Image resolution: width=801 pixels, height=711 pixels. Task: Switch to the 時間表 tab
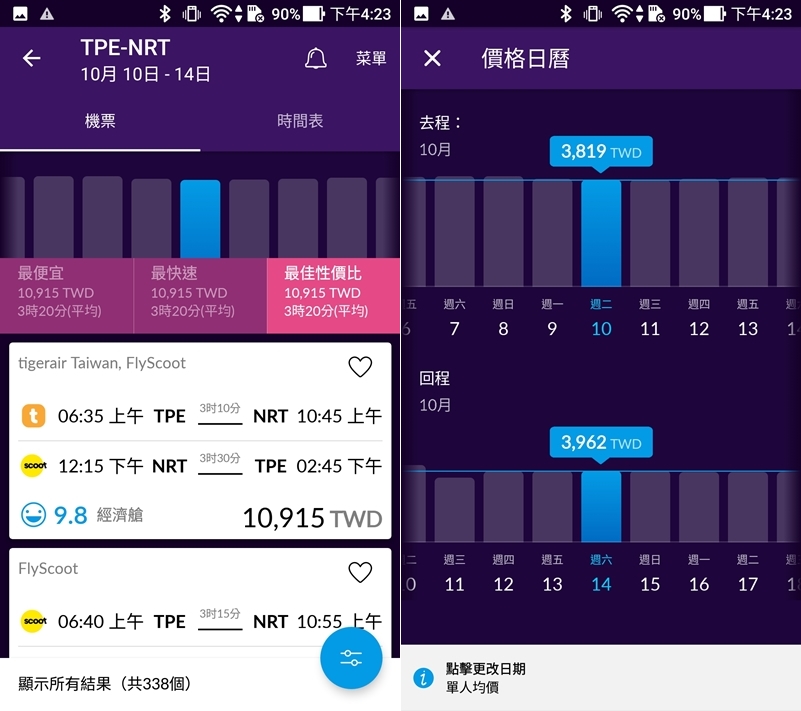tap(299, 121)
